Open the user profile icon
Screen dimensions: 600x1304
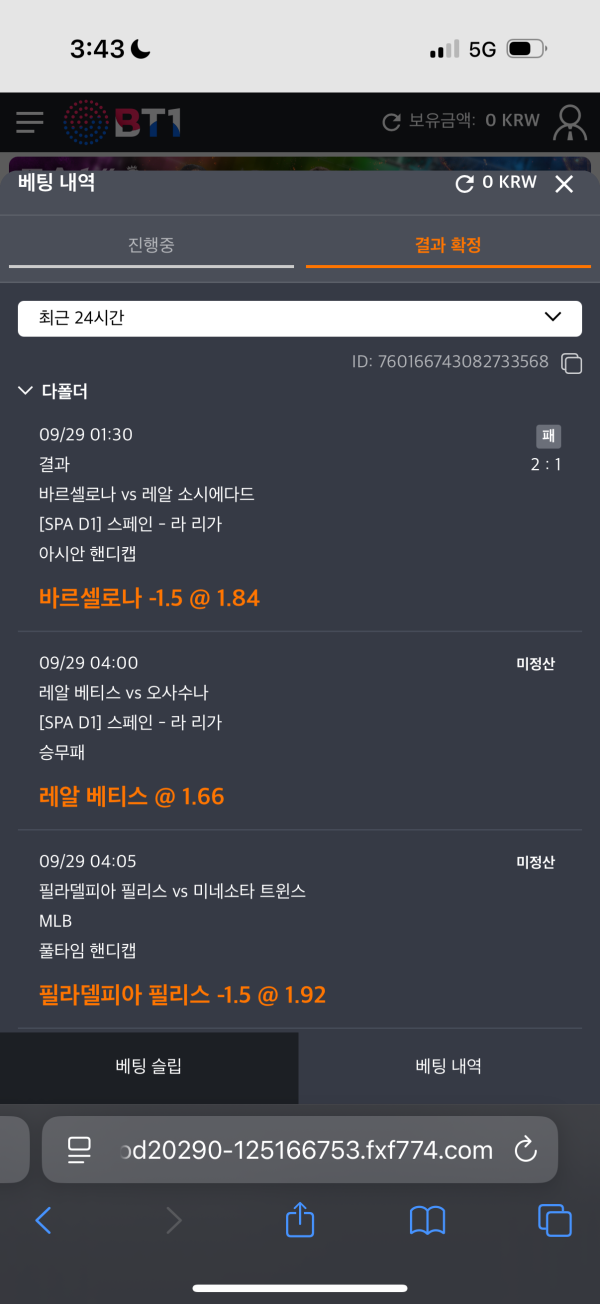[570, 122]
